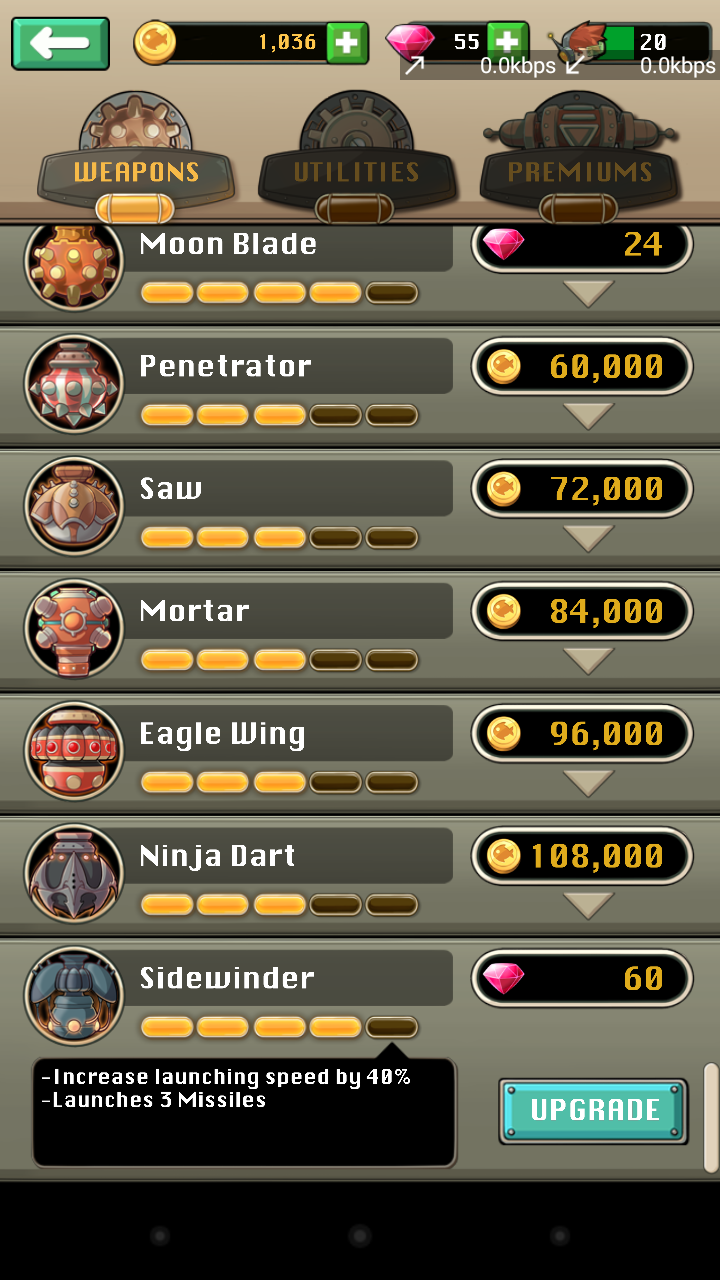Switch to the Premiums tab

tap(580, 173)
